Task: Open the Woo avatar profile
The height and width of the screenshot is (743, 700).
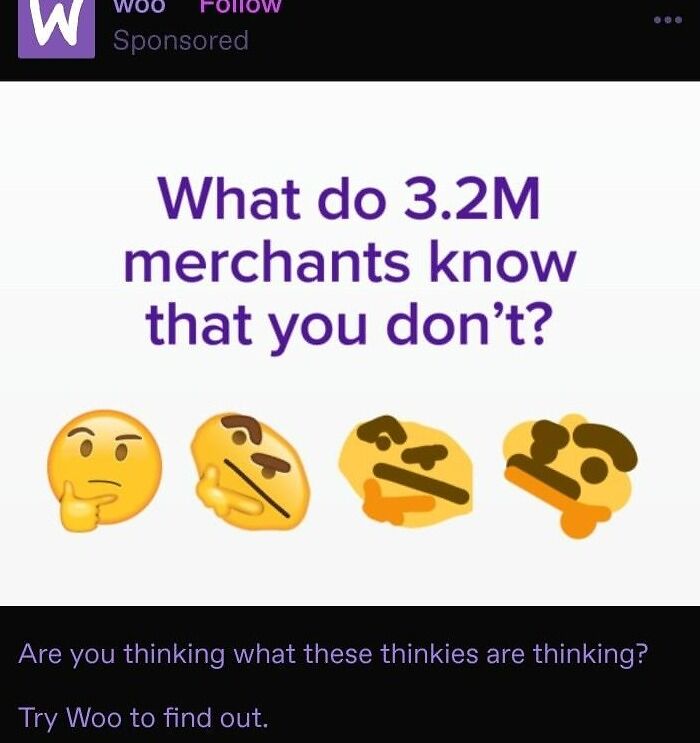Action: click(56, 28)
